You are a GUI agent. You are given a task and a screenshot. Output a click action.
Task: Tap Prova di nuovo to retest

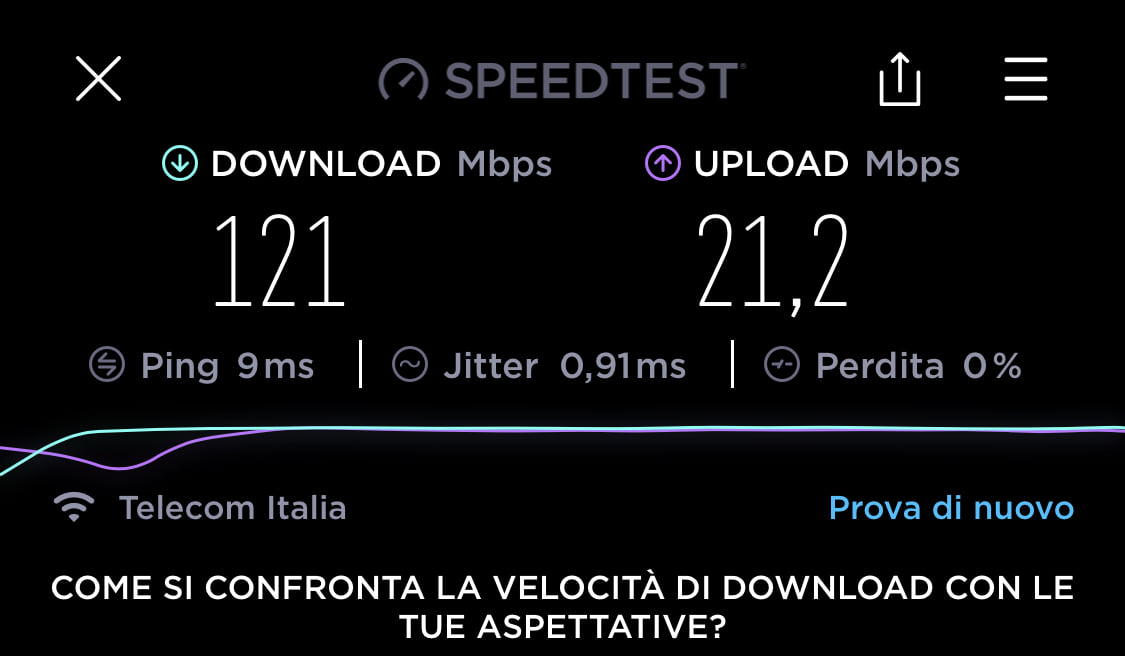point(951,508)
